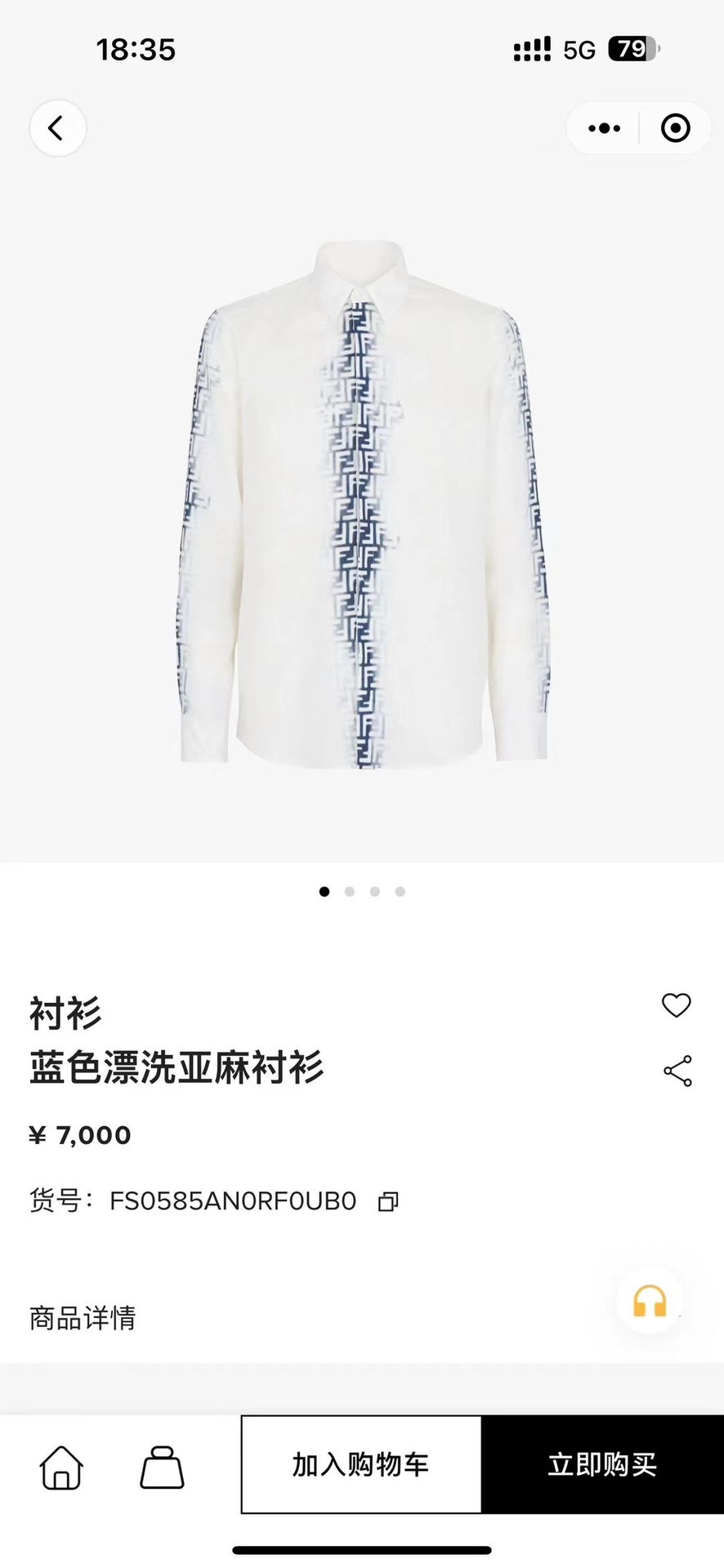Open the shopping bag
This screenshot has width=724, height=1568.
point(162,1468)
